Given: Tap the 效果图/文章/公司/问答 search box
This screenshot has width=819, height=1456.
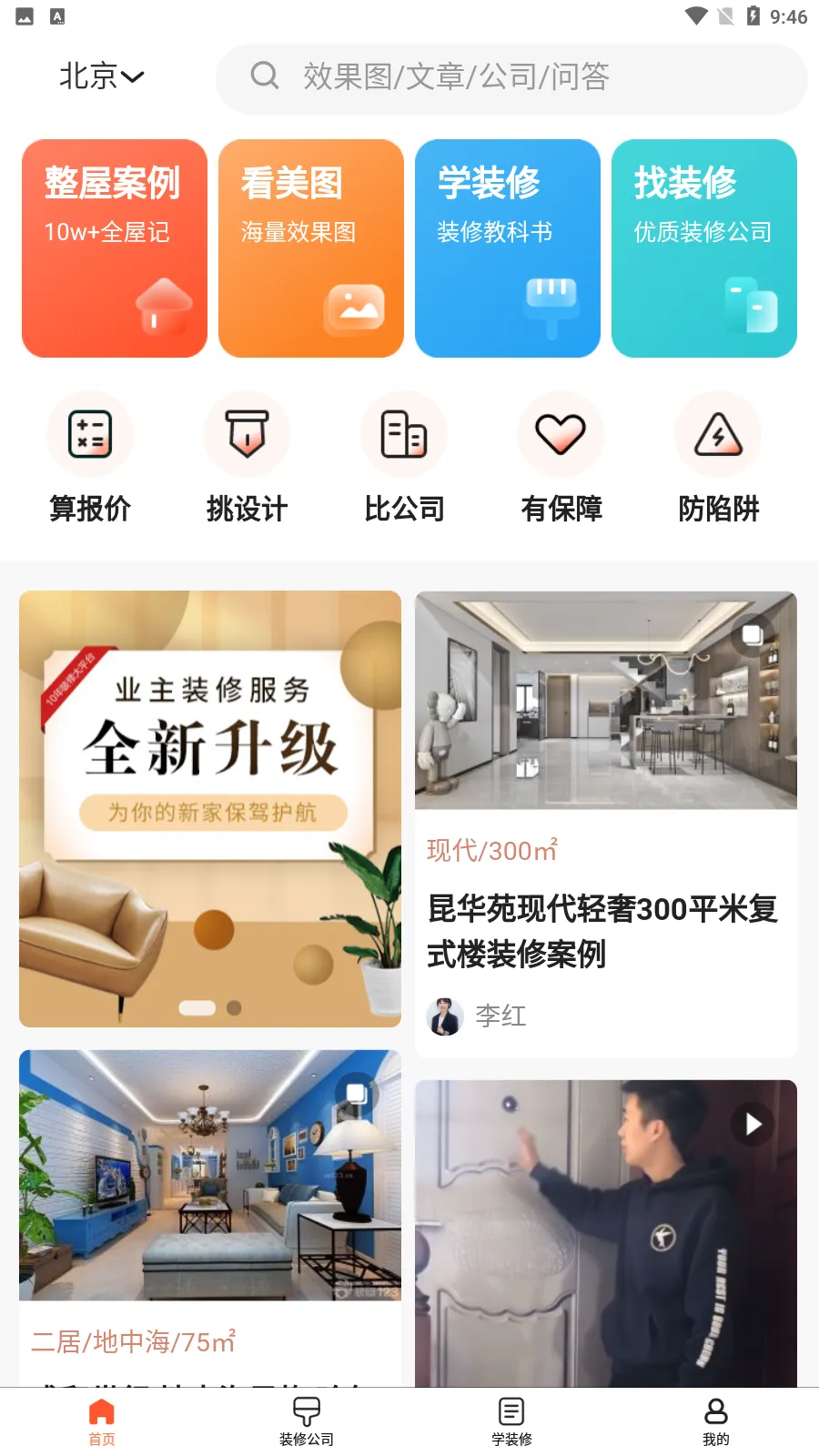Looking at the screenshot, I should tap(510, 78).
